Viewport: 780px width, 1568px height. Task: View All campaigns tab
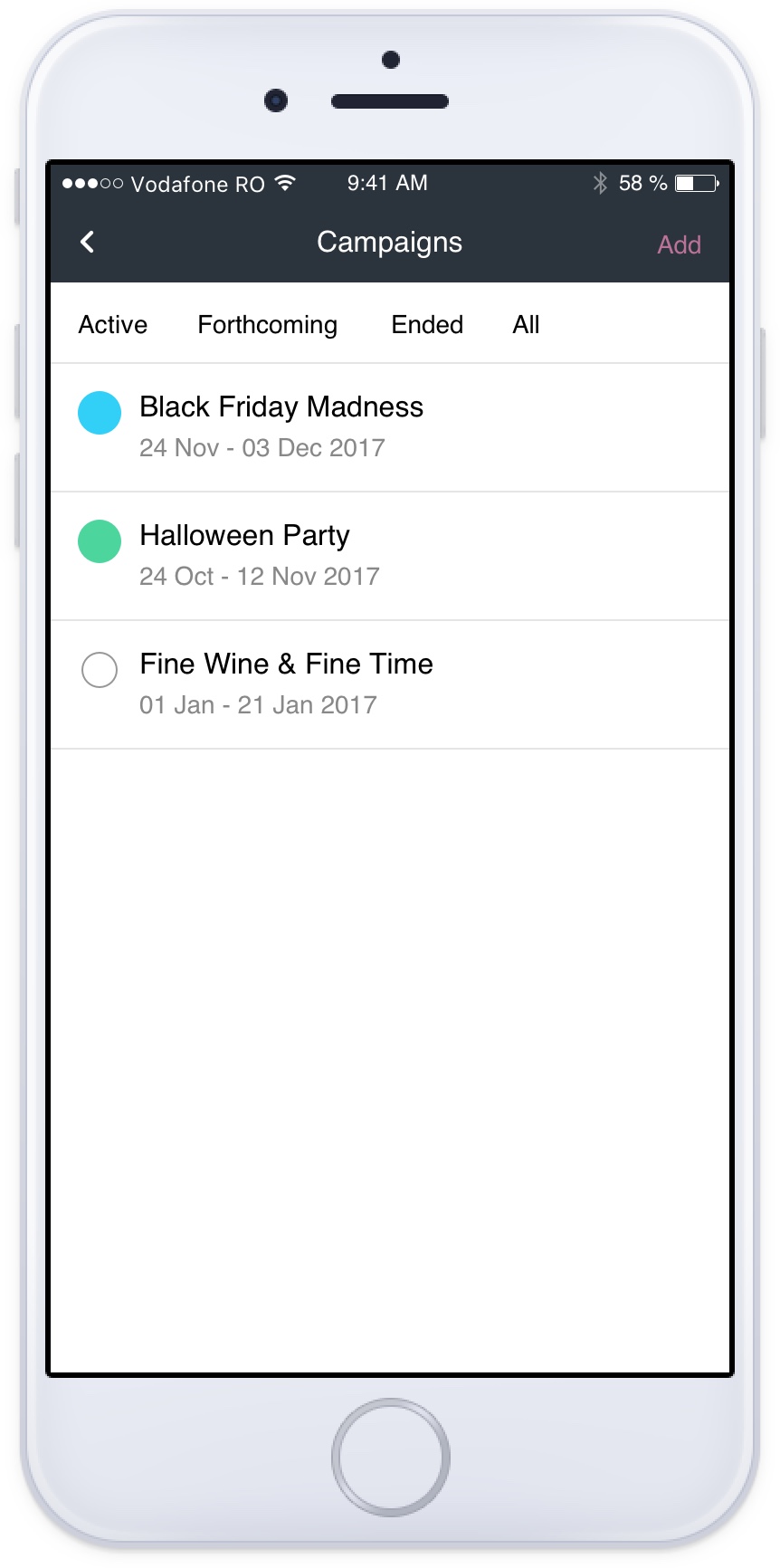coord(526,325)
